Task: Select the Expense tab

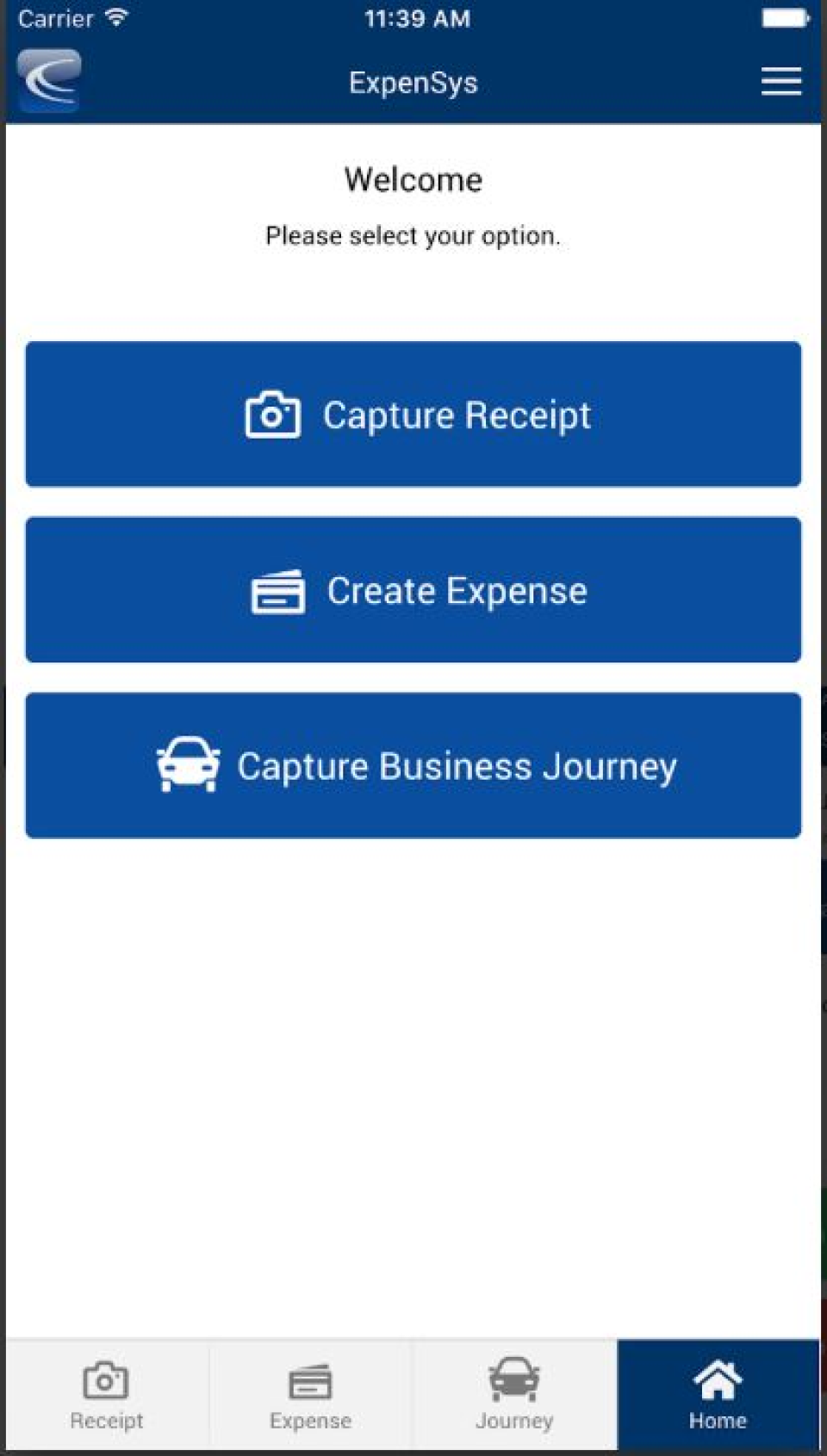Action: coord(308,1393)
